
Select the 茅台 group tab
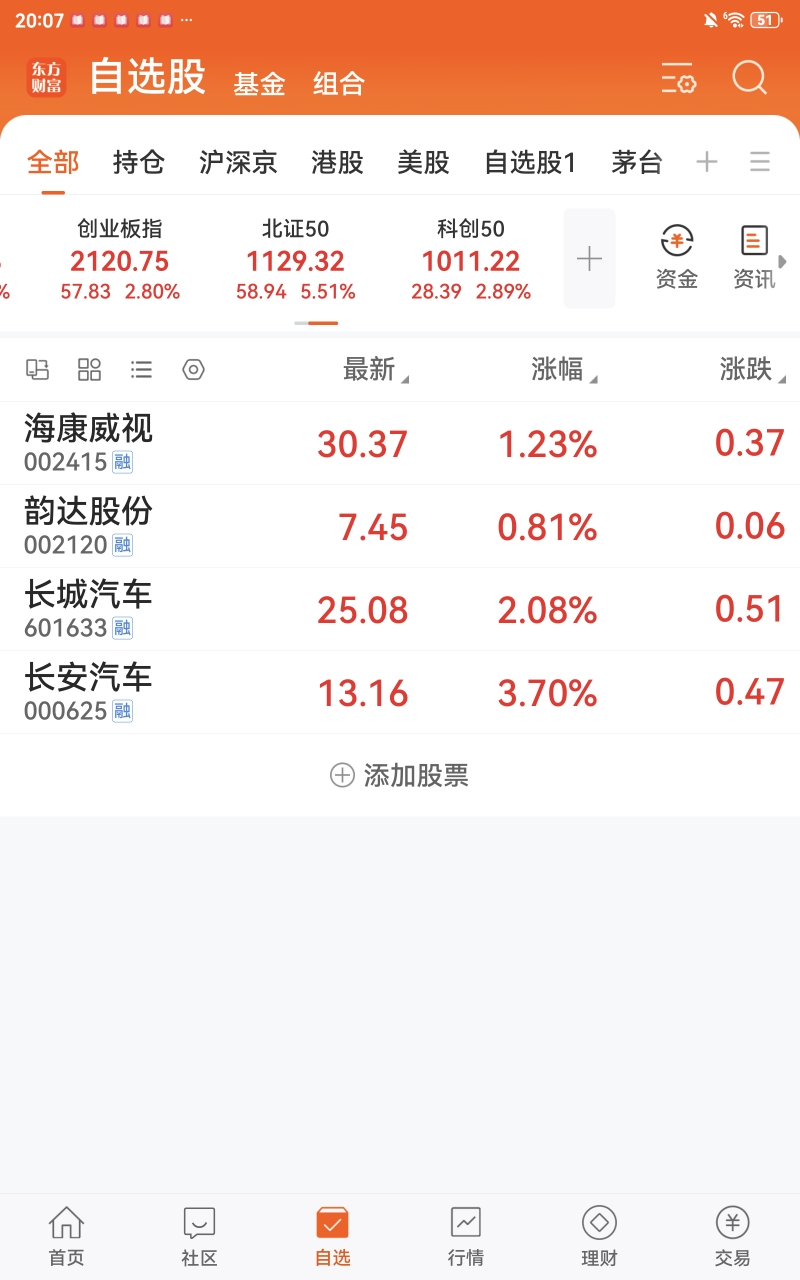point(637,162)
